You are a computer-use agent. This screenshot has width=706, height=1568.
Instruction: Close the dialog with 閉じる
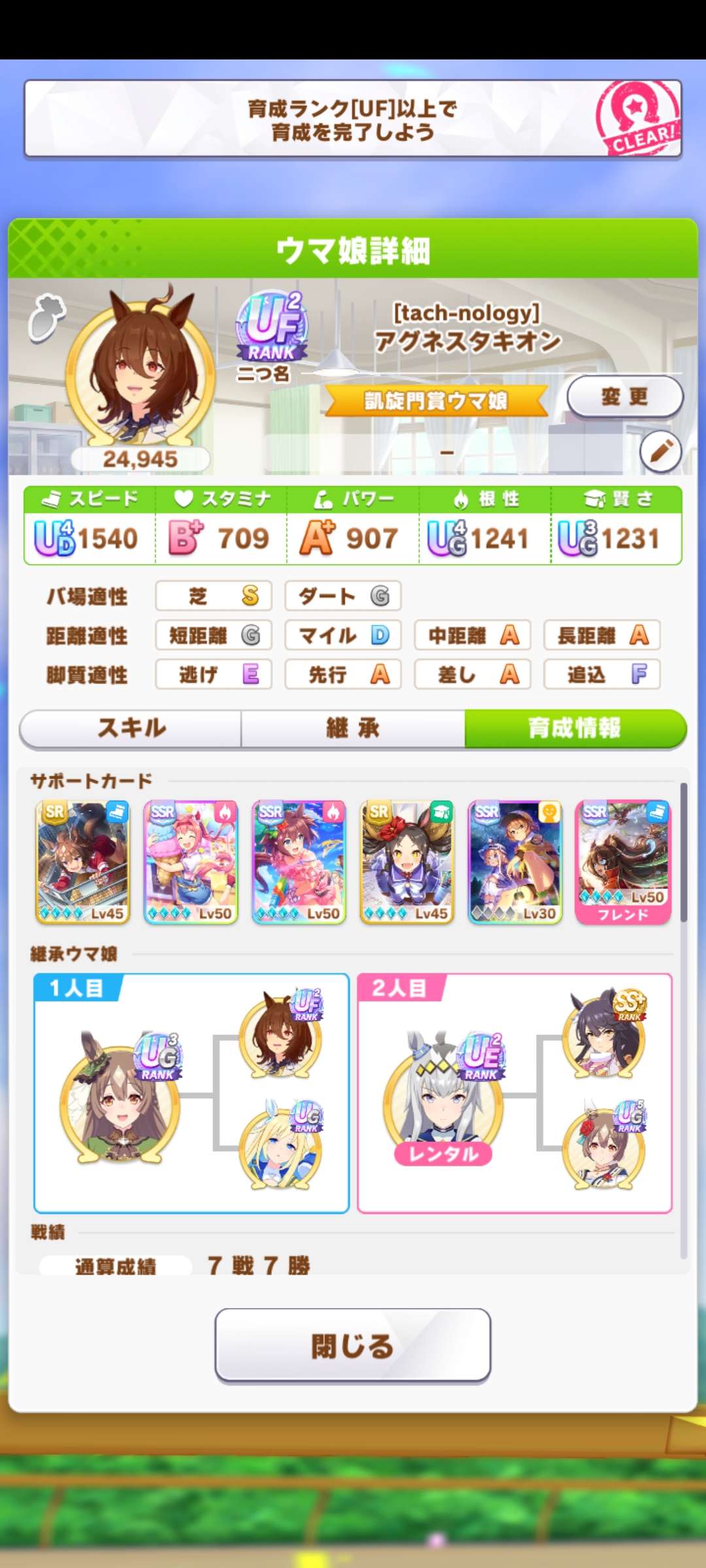[353, 1345]
